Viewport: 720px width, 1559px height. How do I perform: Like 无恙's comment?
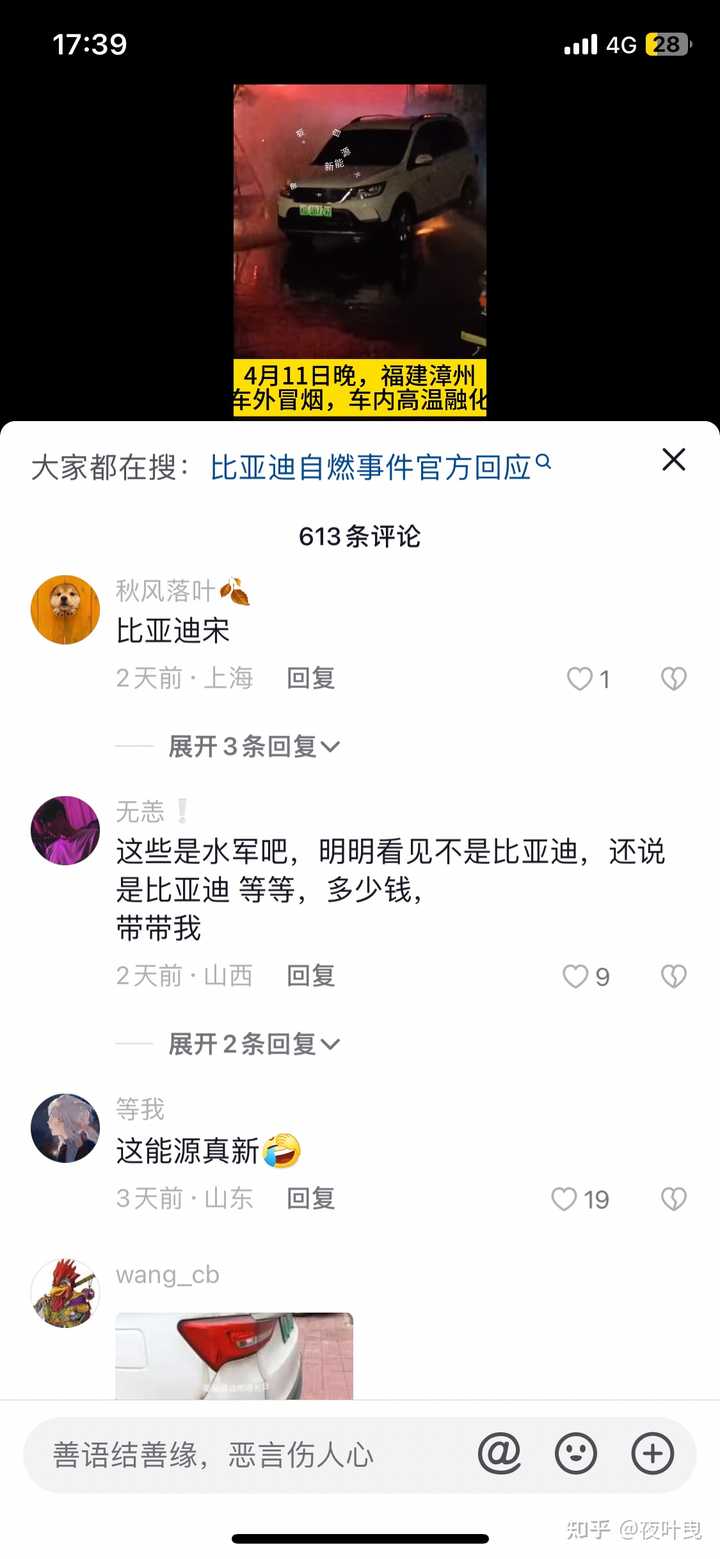click(576, 976)
